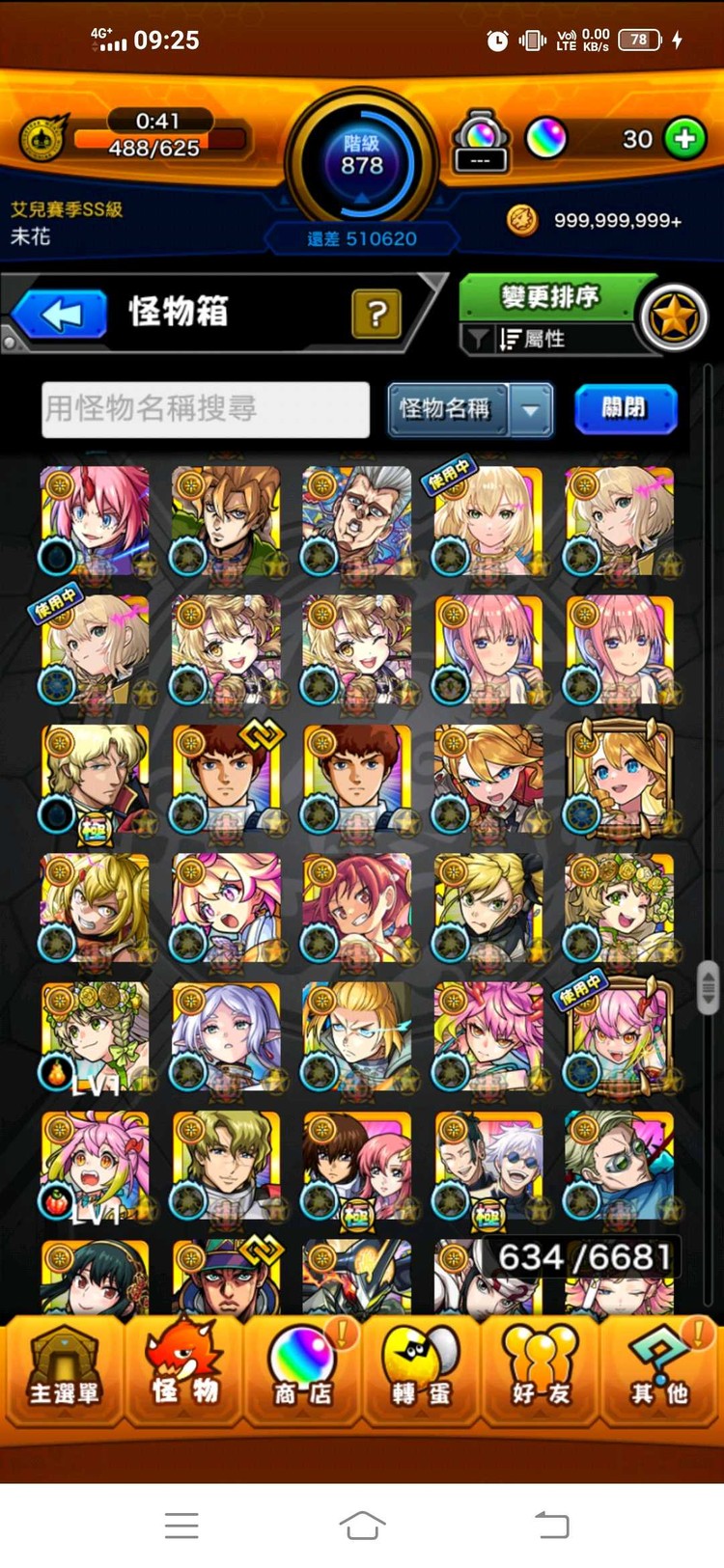Select the pink-haired horned monster in first slot
This screenshot has width=724, height=1568.
[x=95, y=521]
